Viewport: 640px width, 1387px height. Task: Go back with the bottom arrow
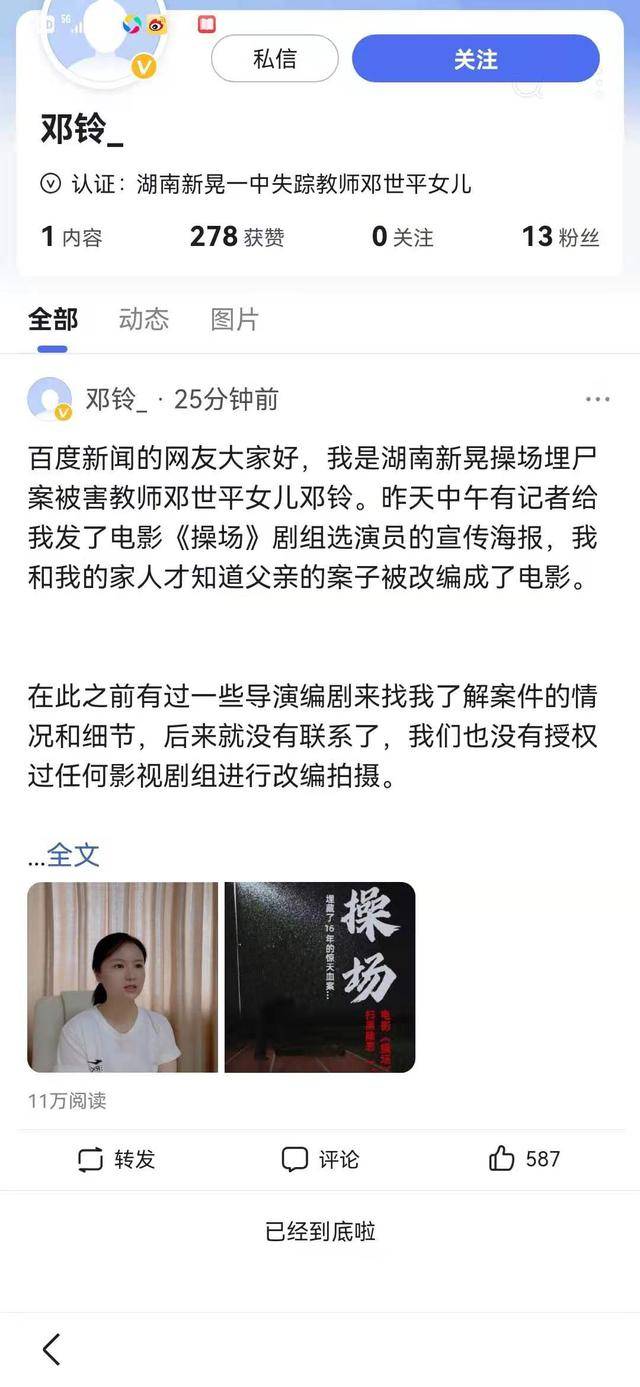(51, 1349)
